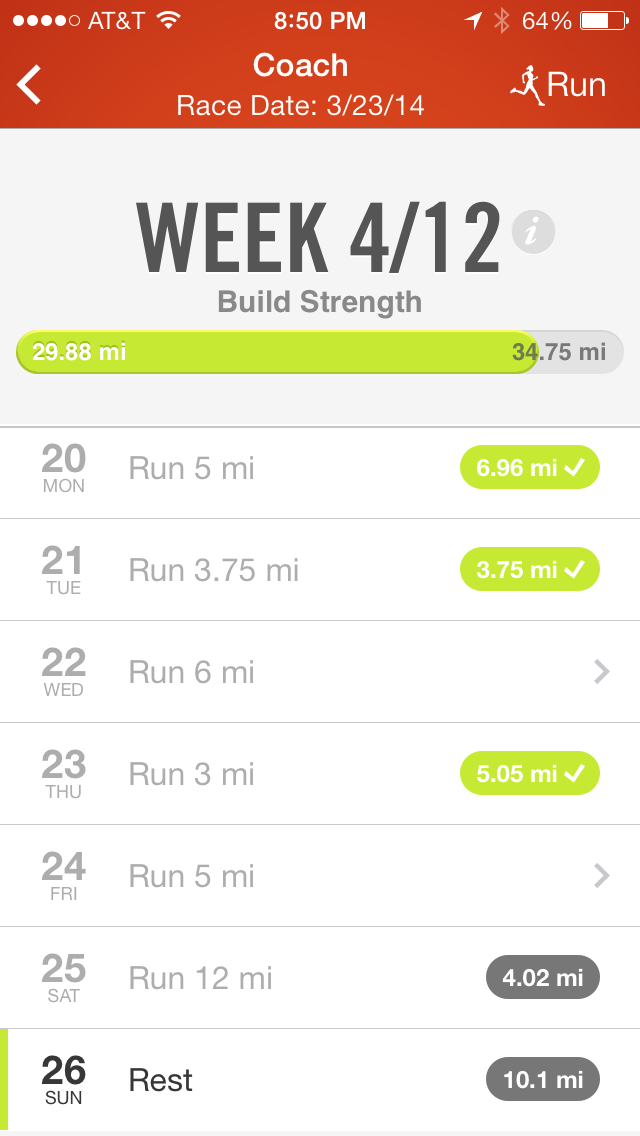Open Monday 20 Run 5 mi workout
The image size is (640, 1136).
[320, 468]
